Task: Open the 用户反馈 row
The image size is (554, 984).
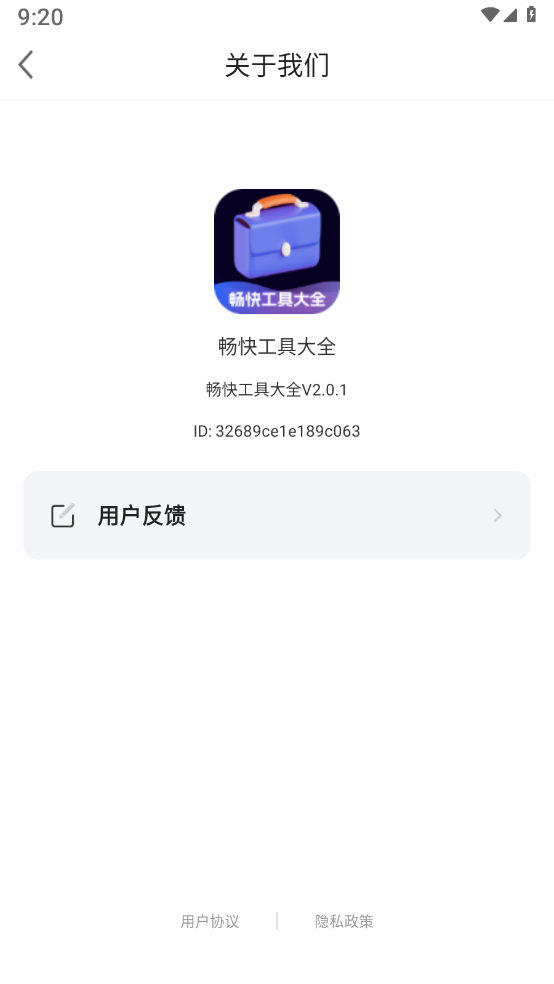Action: click(x=277, y=515)
